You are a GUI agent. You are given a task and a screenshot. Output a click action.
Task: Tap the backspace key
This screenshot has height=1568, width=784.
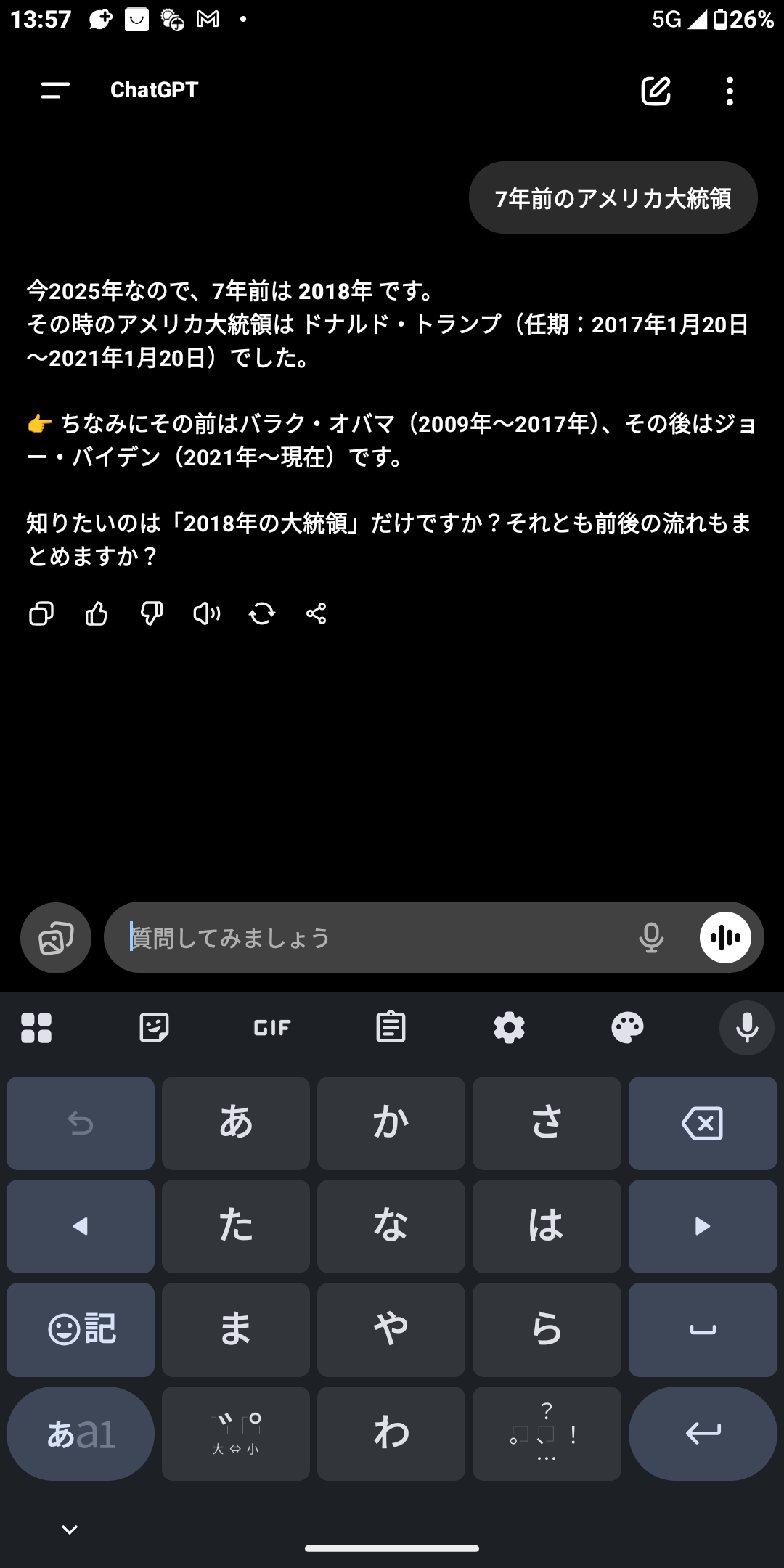tap(703, 1124)
